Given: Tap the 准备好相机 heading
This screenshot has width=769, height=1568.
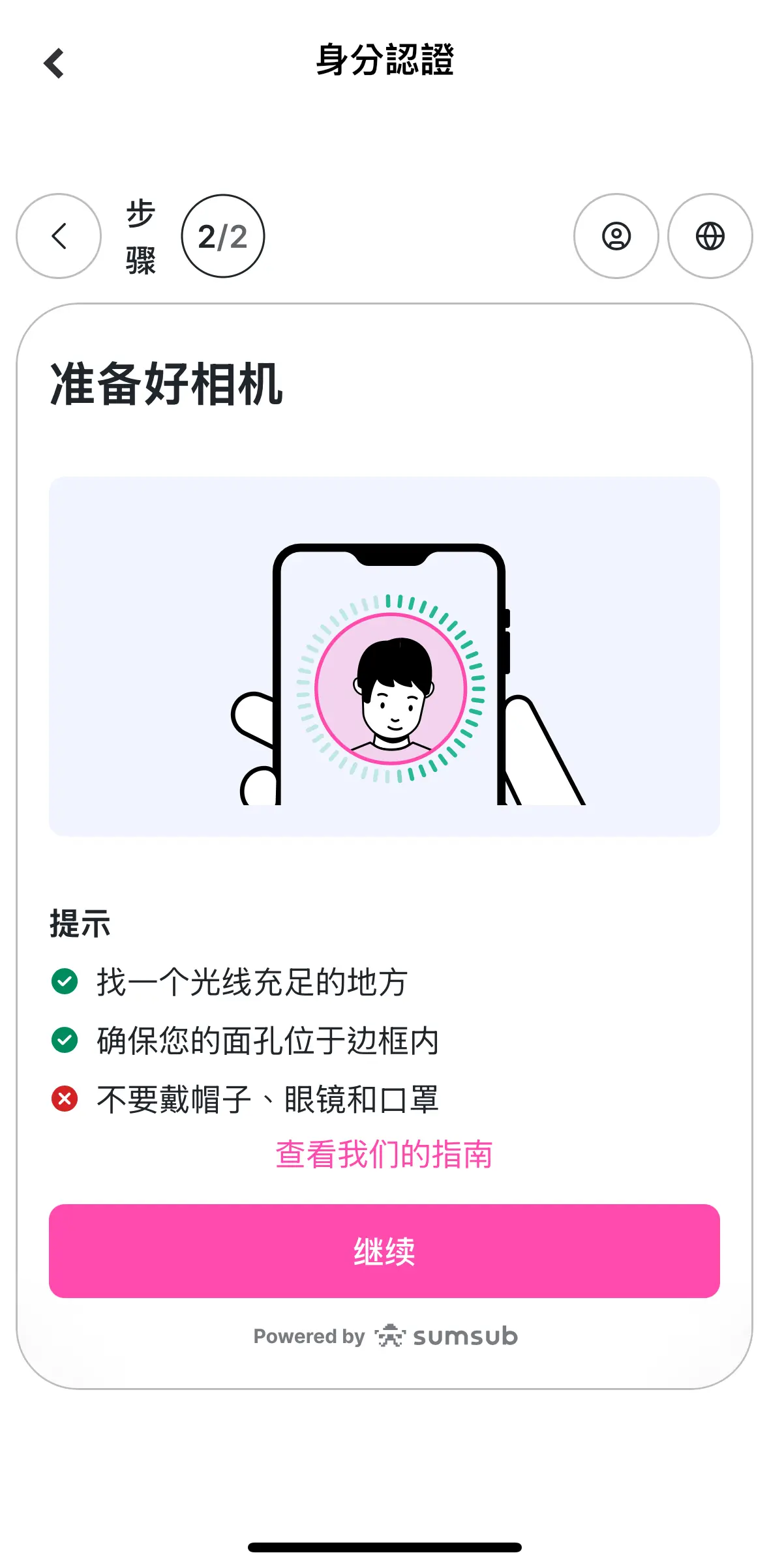Looking at the screenshot, I should pos(166,386).
